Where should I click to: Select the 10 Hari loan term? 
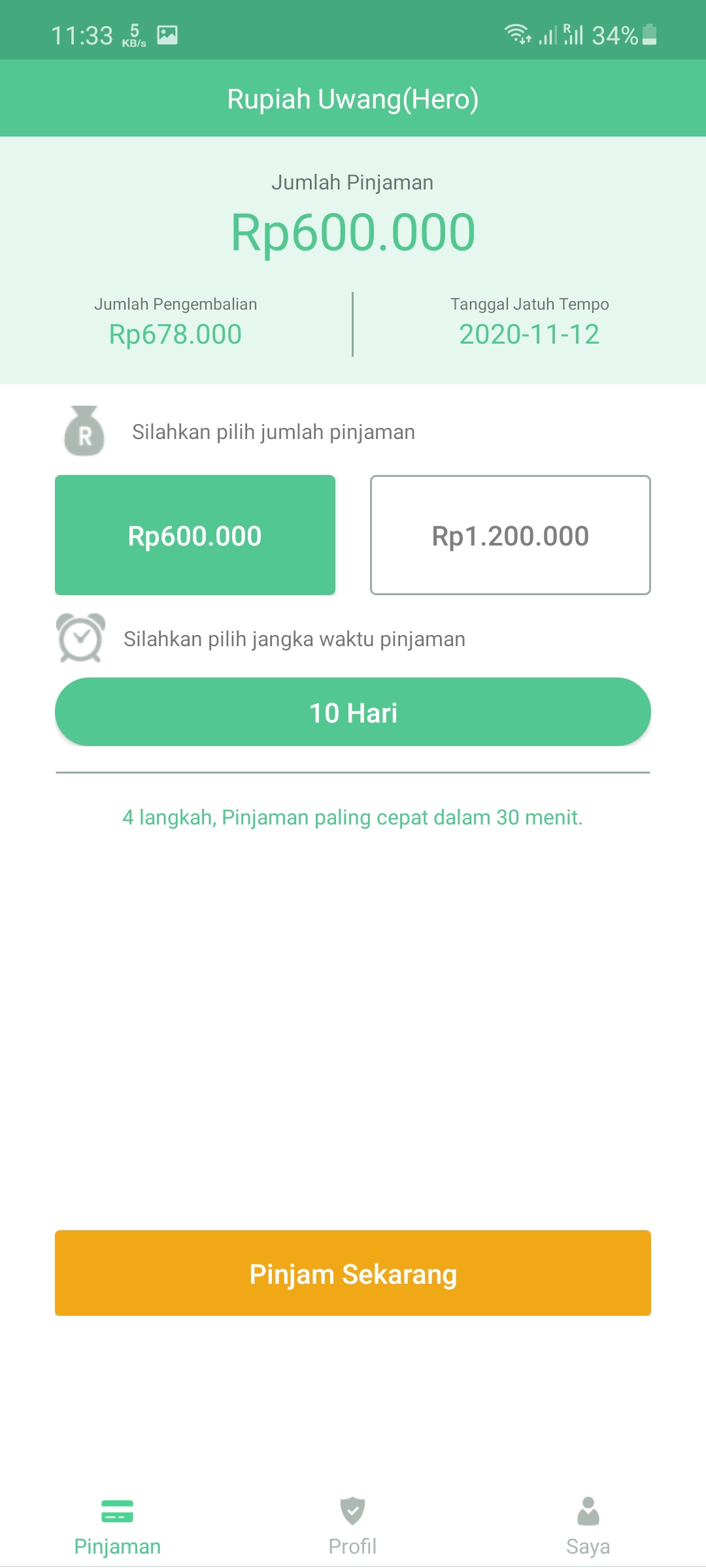tap(353, 712)
